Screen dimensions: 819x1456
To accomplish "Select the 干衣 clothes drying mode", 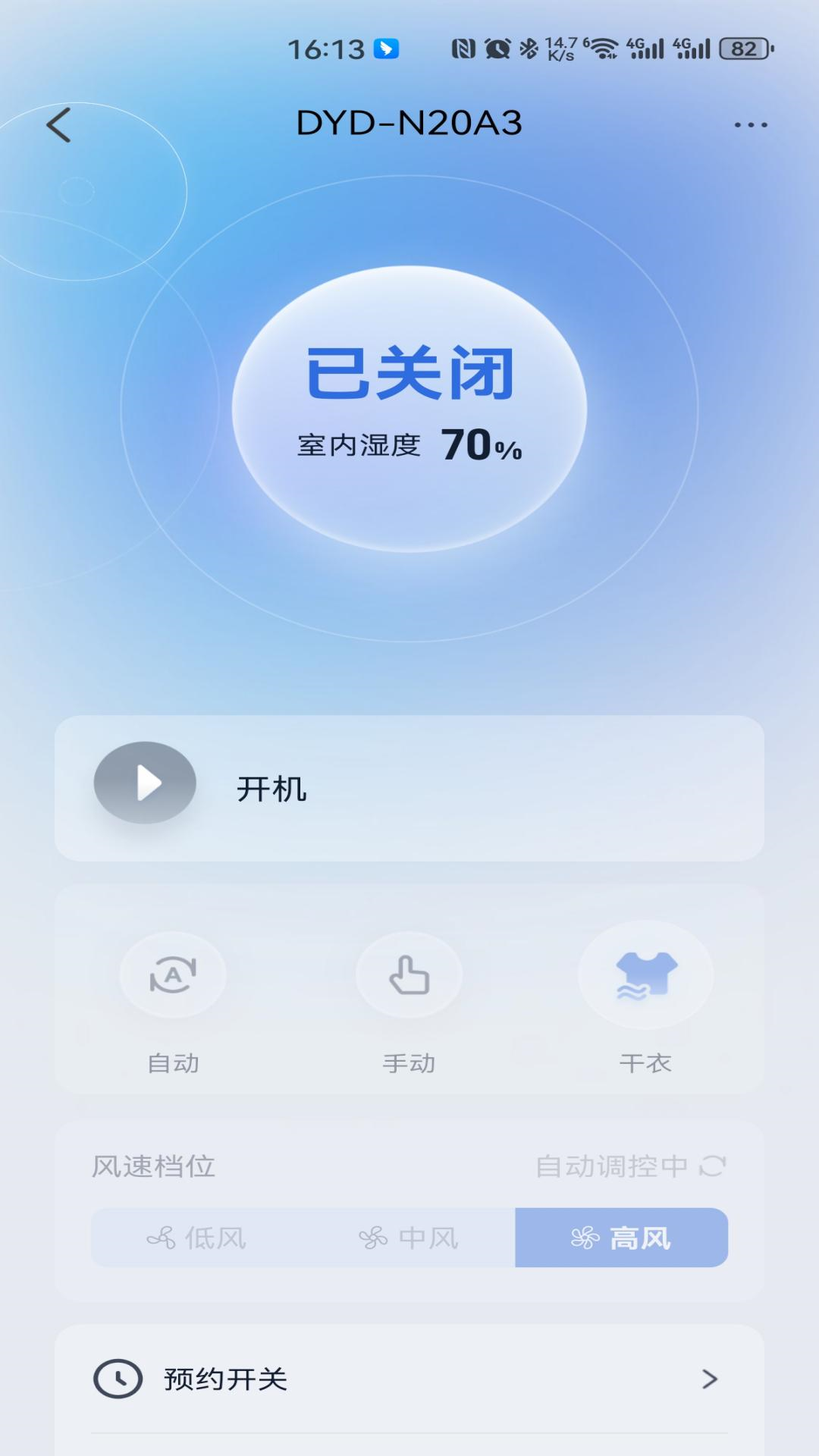I will point(645,976).
